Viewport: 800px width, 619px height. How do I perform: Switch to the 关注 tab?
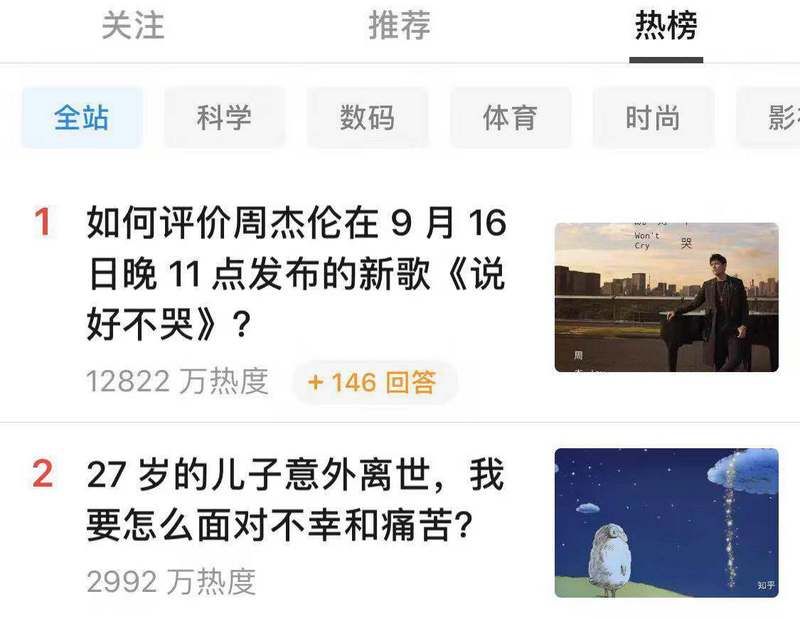[132, 27]
